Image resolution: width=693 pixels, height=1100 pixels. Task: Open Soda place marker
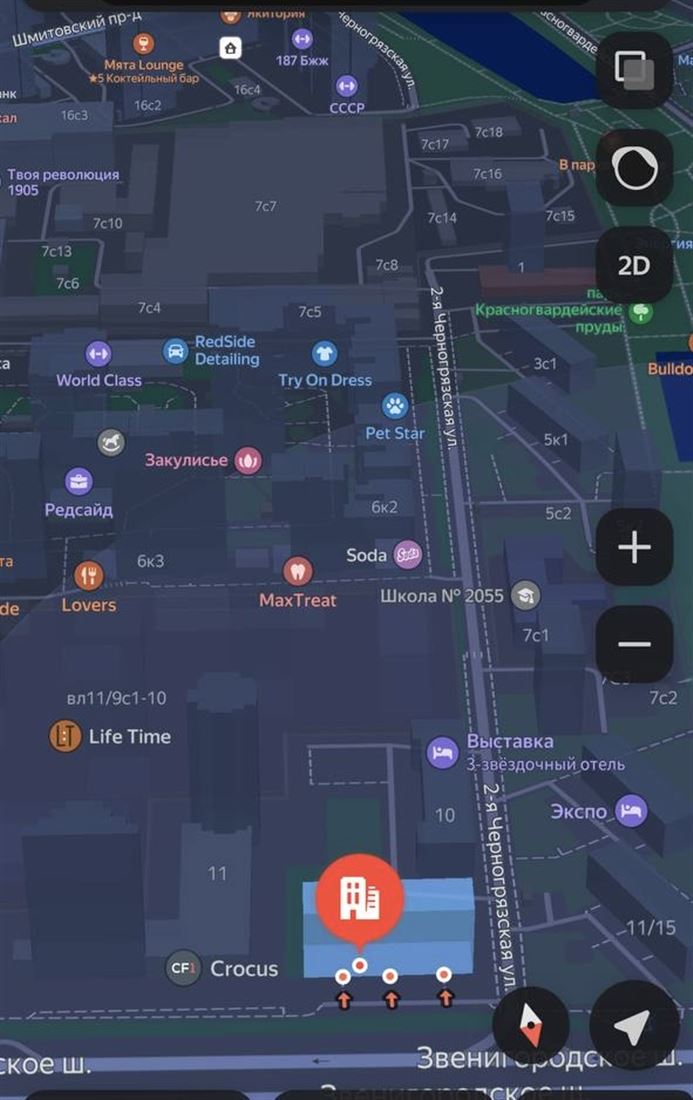(406, 554)
